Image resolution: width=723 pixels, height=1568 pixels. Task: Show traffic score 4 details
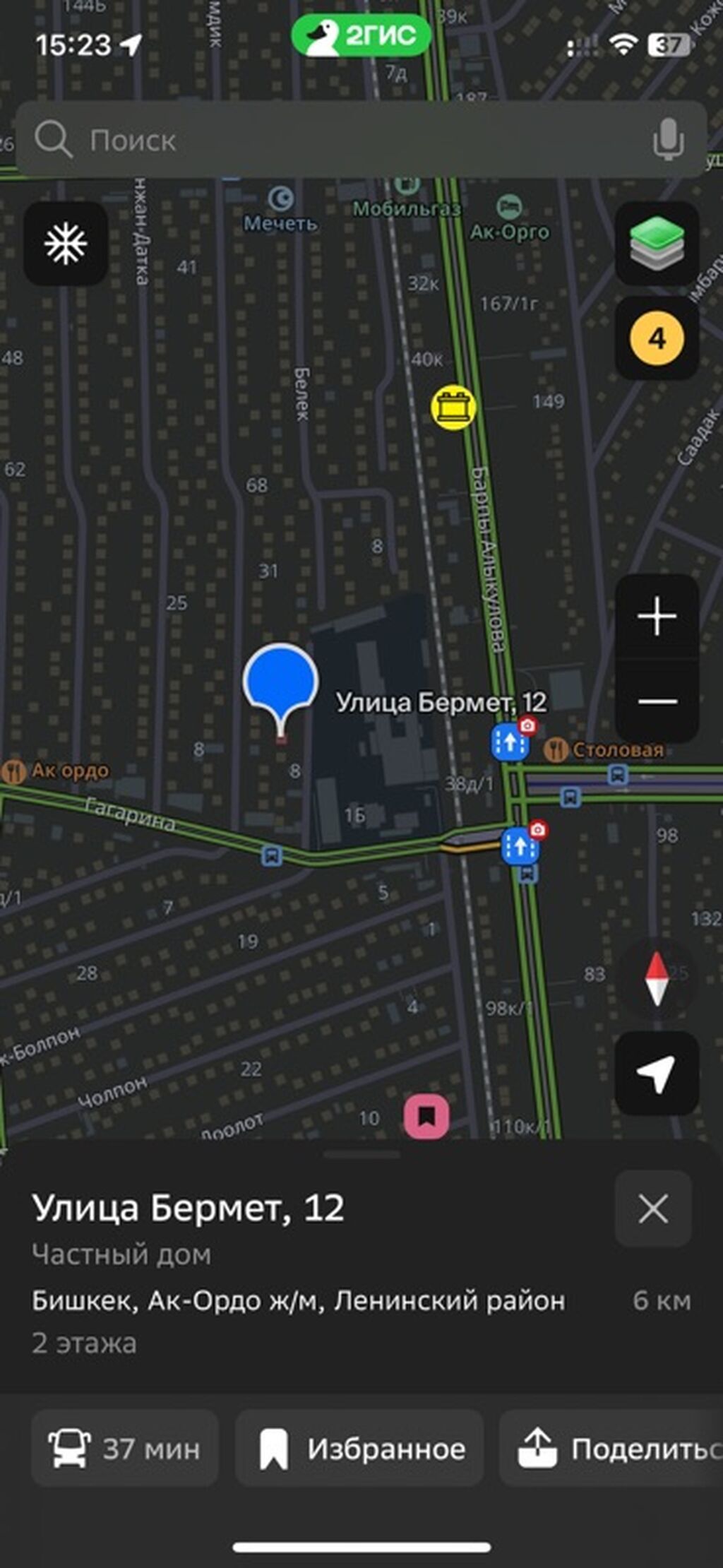tap(657, 338)
